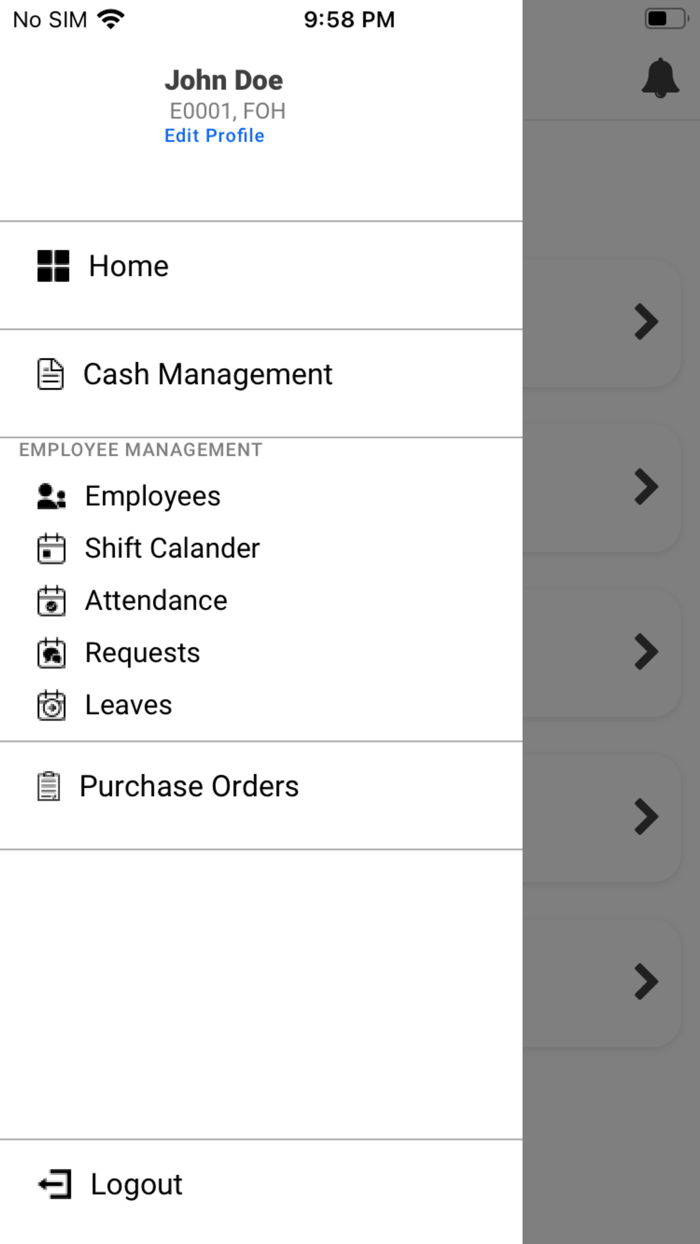This screenshot has width=700, height=1244.
Task: Tap Logout to sign out
Action: pyautogui.click(x=261, y=1184)
